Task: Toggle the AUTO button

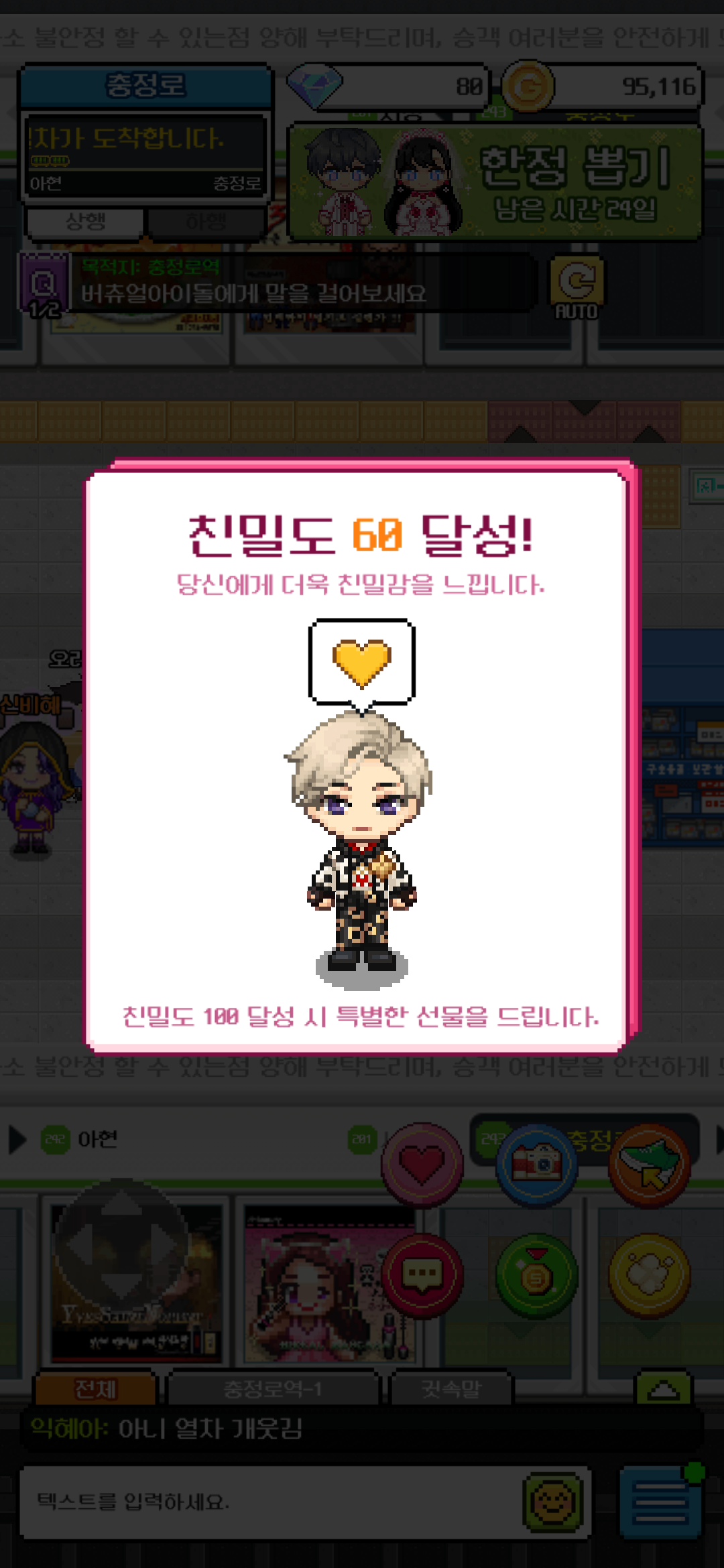Action: (576, 288)
